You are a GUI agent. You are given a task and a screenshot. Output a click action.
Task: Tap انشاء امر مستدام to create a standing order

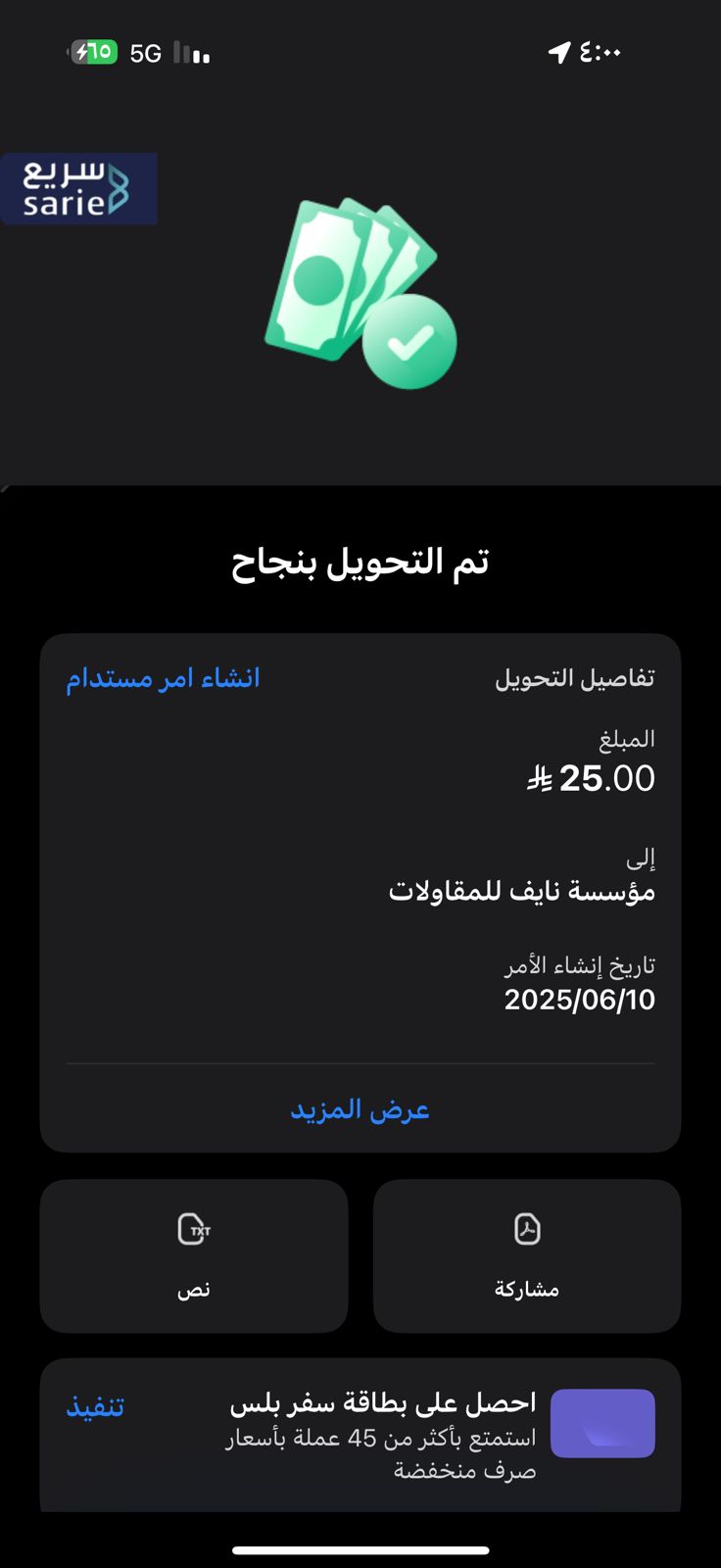point(163,678)
